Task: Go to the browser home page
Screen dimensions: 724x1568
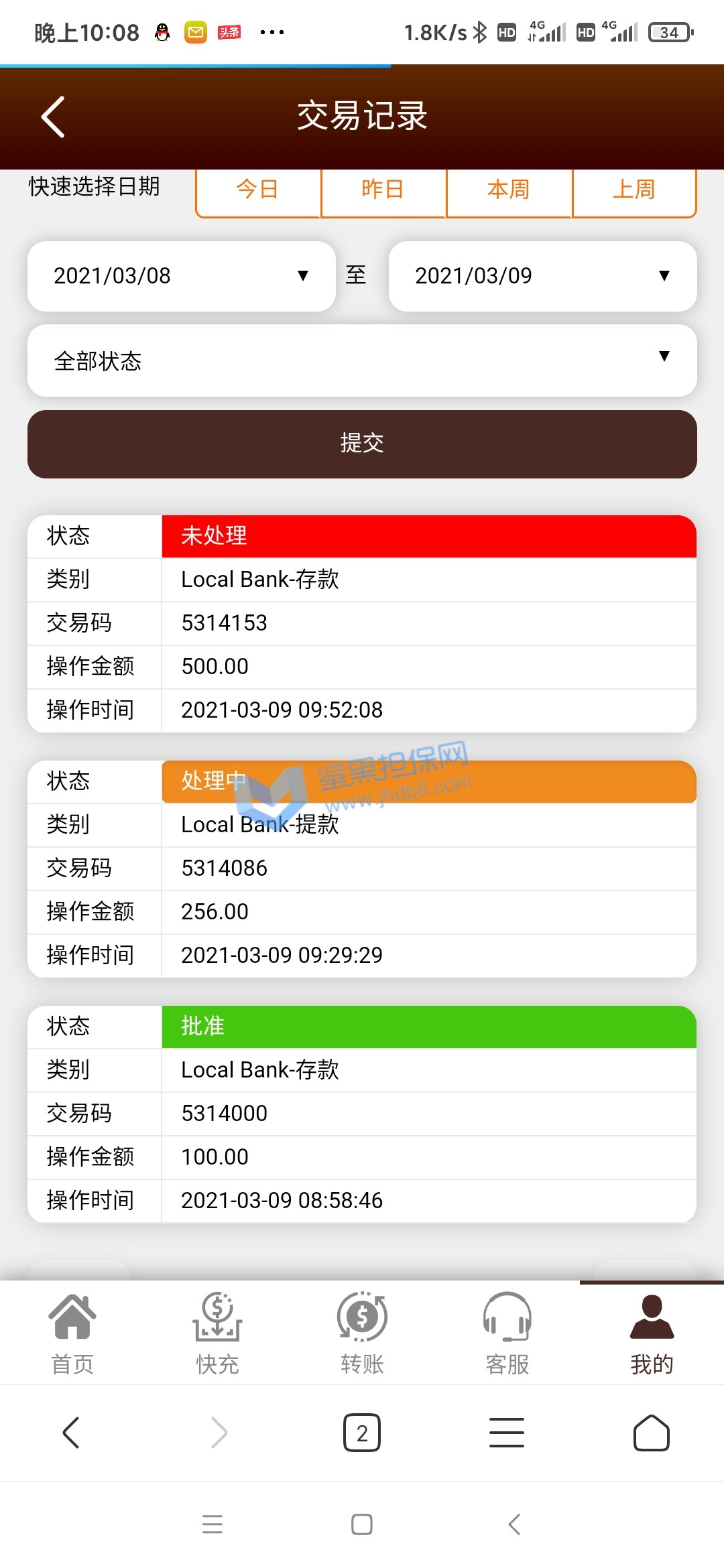Action: pos(652,1433)
